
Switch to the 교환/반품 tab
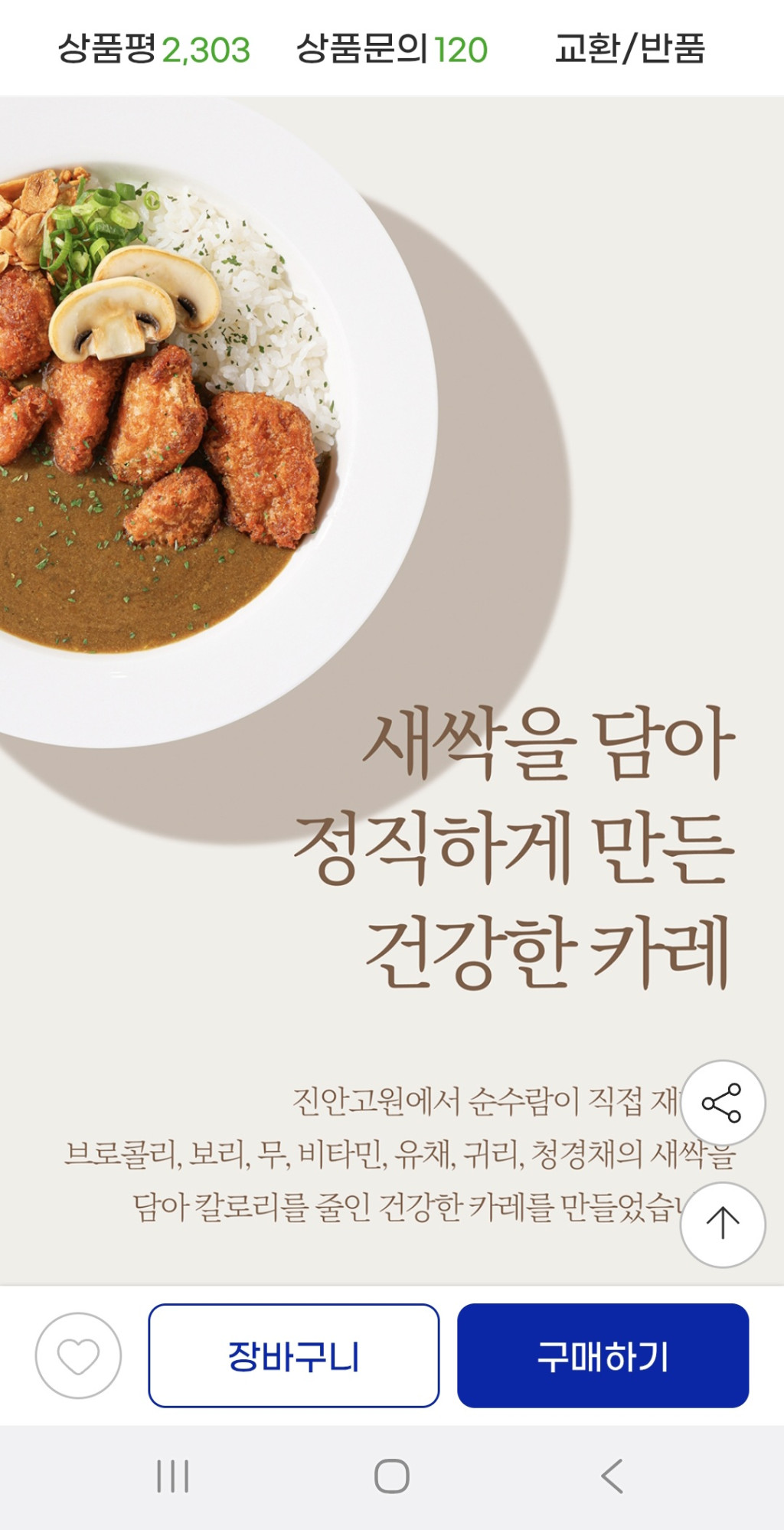point(629,49)
